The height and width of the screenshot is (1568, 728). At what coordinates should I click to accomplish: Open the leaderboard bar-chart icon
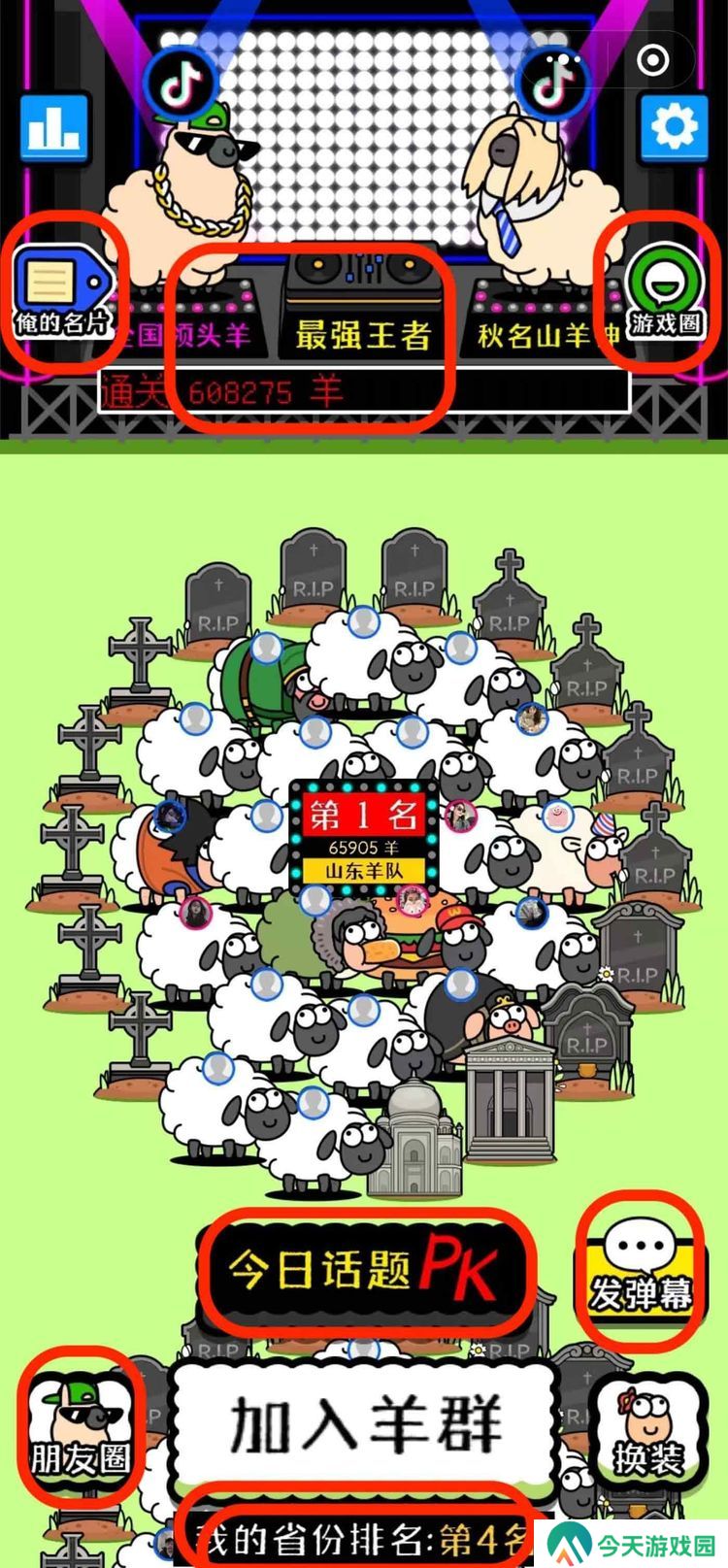(x=54, y=127)
